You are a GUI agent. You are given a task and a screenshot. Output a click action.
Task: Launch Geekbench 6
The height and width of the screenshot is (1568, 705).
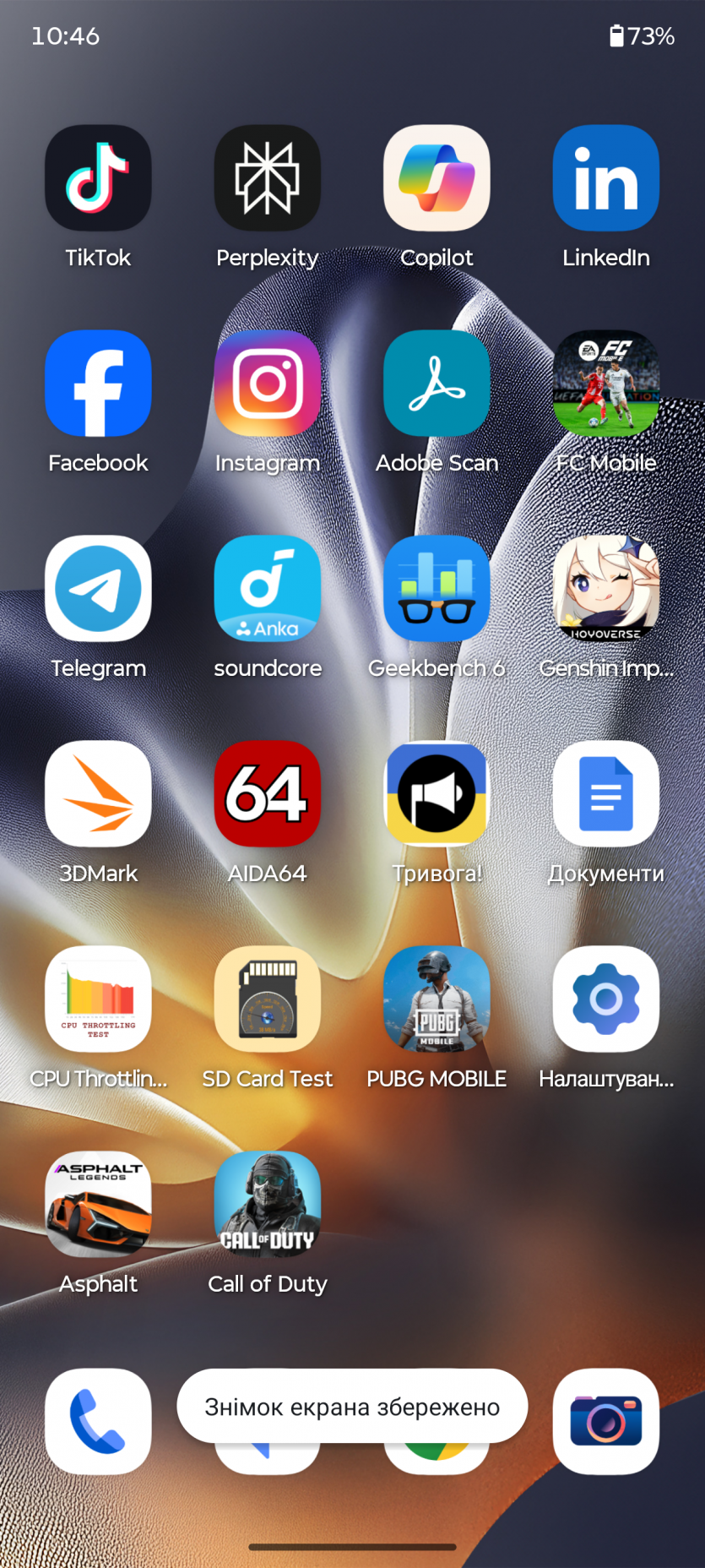coord(437,589)
